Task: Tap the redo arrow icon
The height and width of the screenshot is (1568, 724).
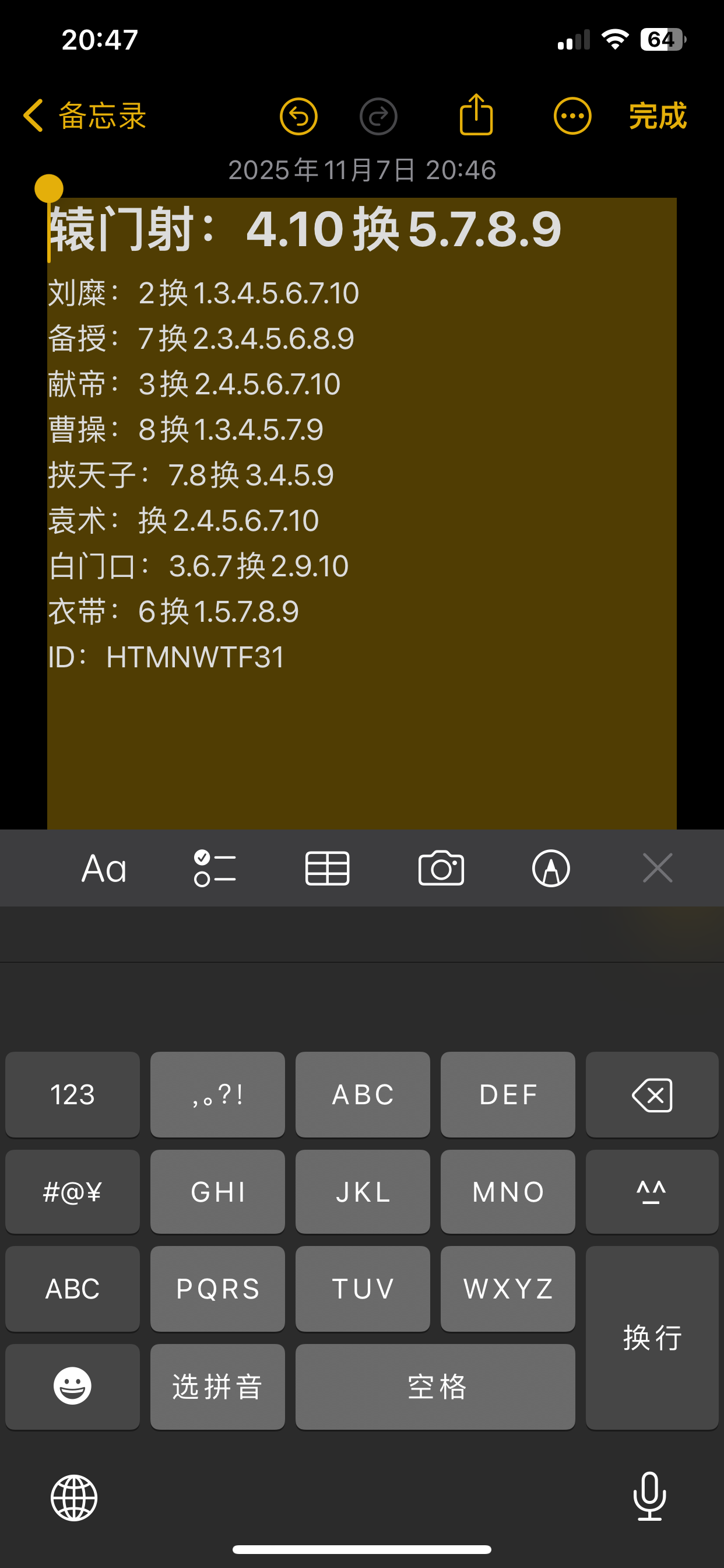Action: point(378,116)
